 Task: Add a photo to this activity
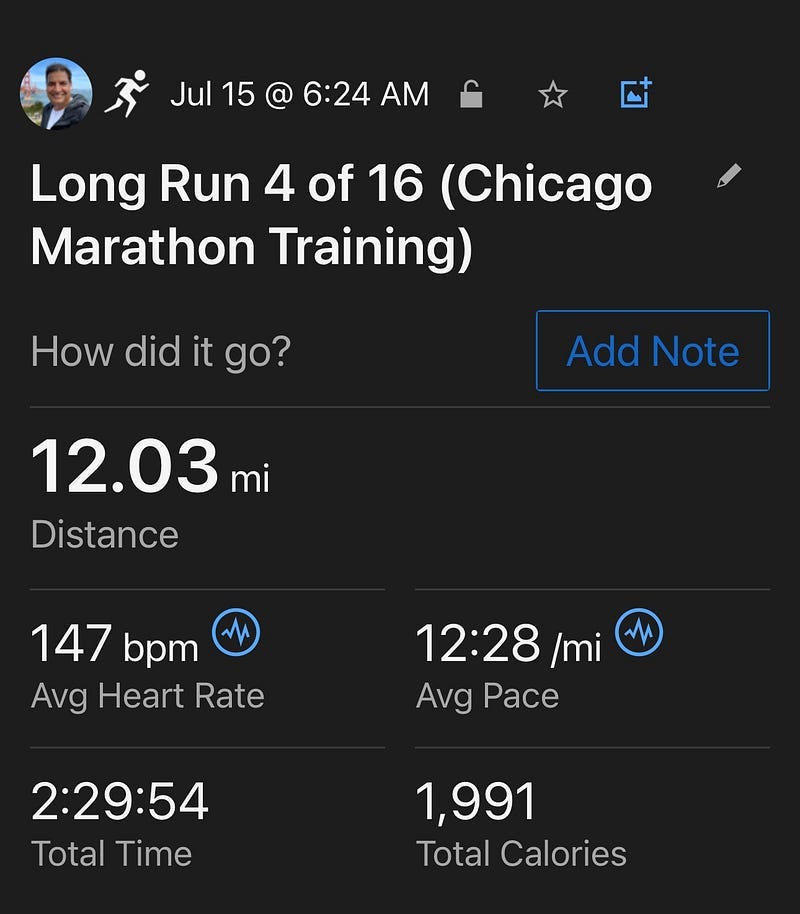[x=636, y=94]
